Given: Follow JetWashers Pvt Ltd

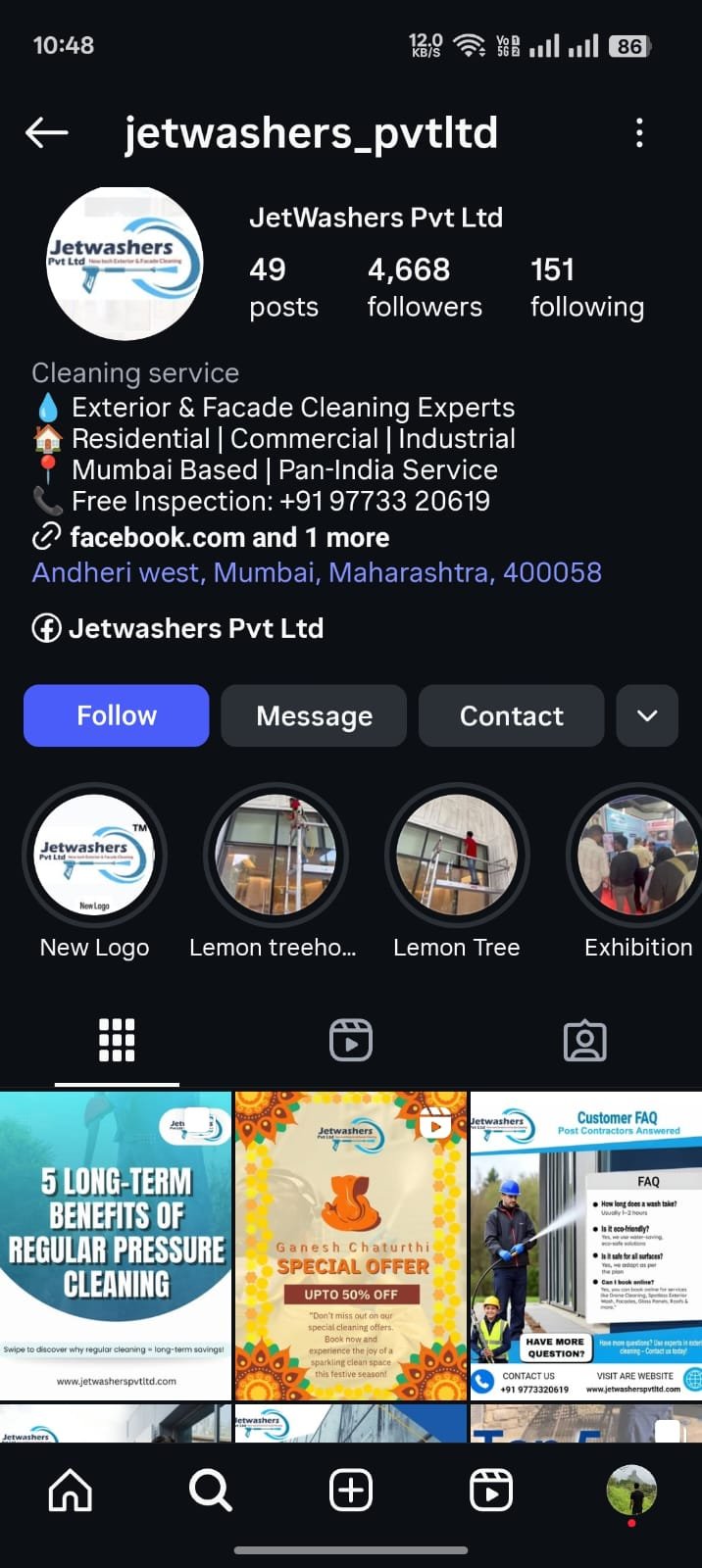Looking at the screenshot, I should 116,715.
